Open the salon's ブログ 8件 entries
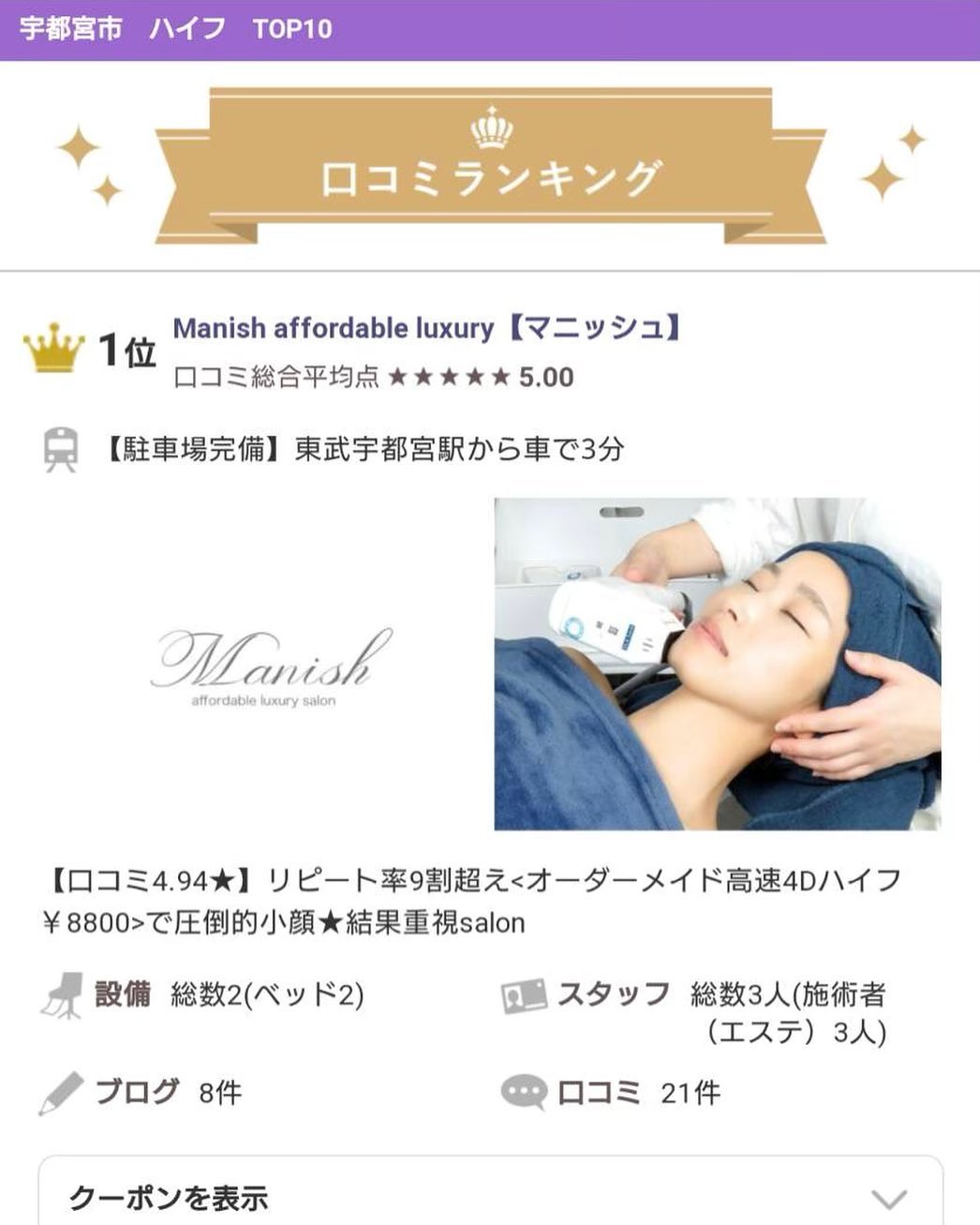This screenshot has width=980, height=1225. click(x=167, y=1092)
